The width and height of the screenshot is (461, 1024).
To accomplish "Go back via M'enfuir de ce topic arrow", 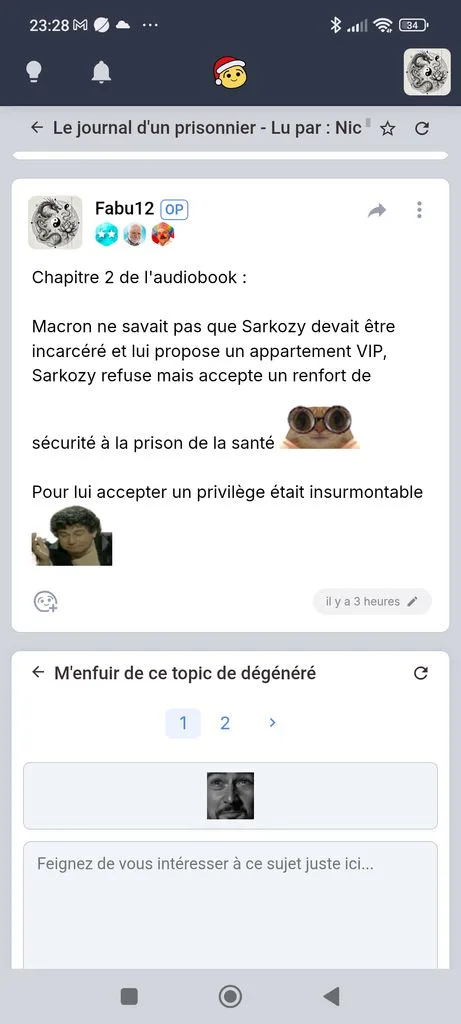I will pyautogui.click(x=39, y=672).
